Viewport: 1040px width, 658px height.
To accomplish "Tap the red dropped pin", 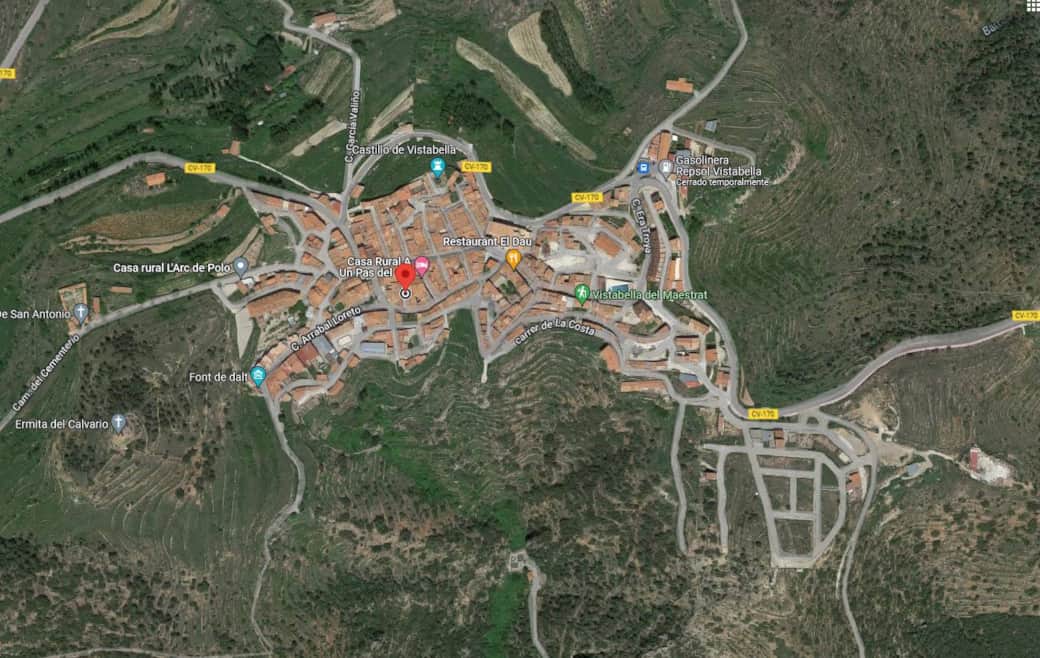I will pyautogui.click(x=404, y=275).
